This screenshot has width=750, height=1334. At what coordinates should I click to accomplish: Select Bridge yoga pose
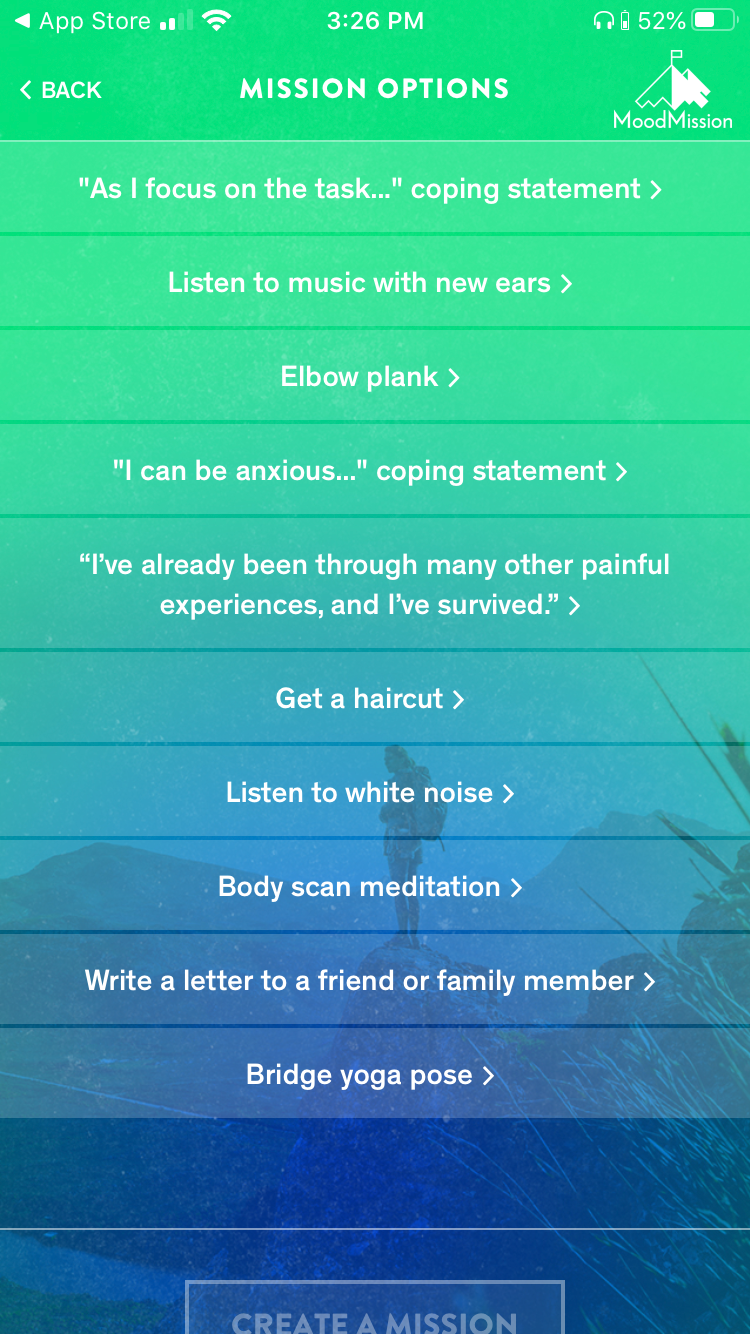click(375, 1074)
